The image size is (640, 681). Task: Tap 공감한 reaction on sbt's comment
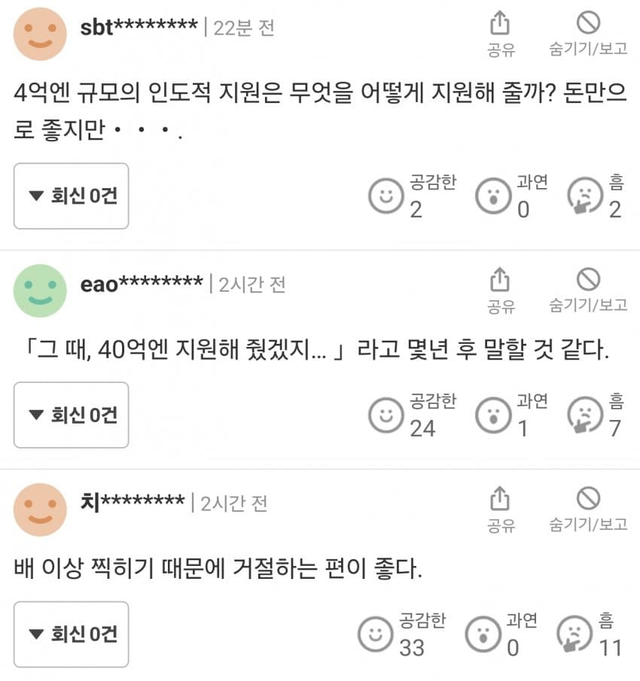[x=384, y=197]
